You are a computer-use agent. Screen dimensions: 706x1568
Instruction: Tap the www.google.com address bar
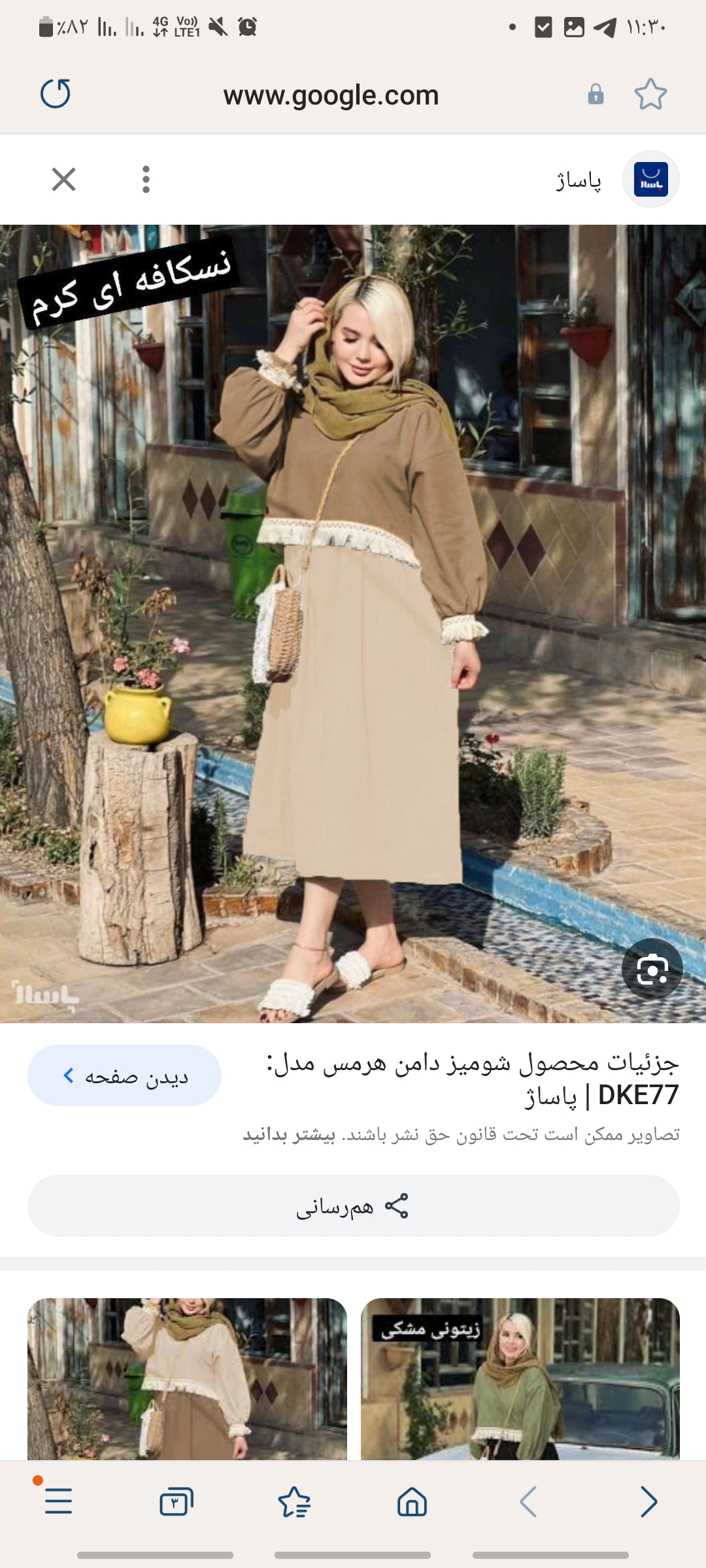(331, 95)
